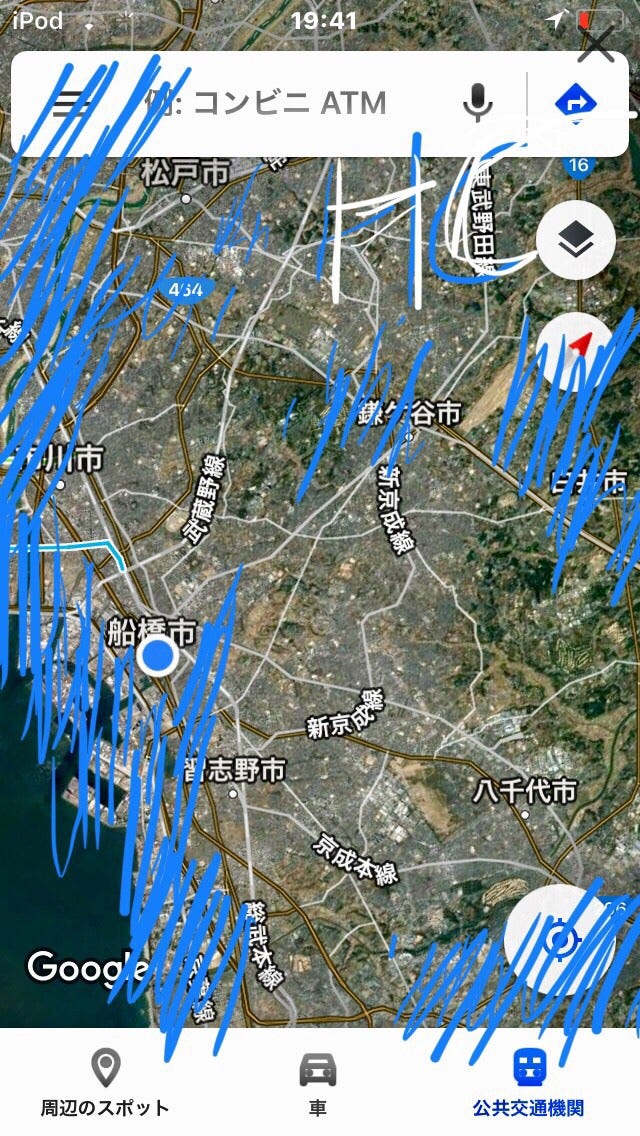Reset map orientation with the compass
This screenshot has width=640, height=1136.
pos(575,352)
